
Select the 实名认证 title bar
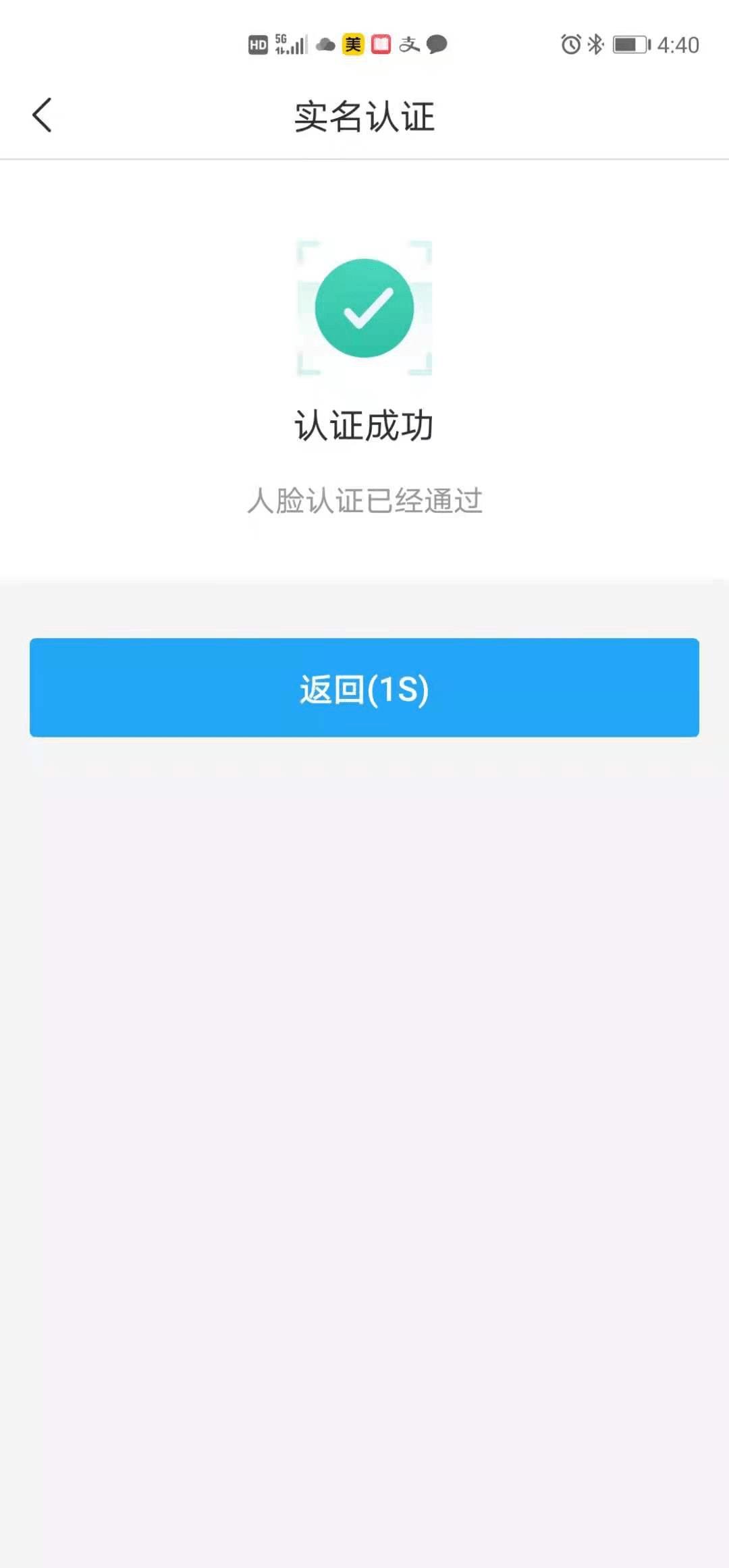pyautogui.click(x=364, y=116)
